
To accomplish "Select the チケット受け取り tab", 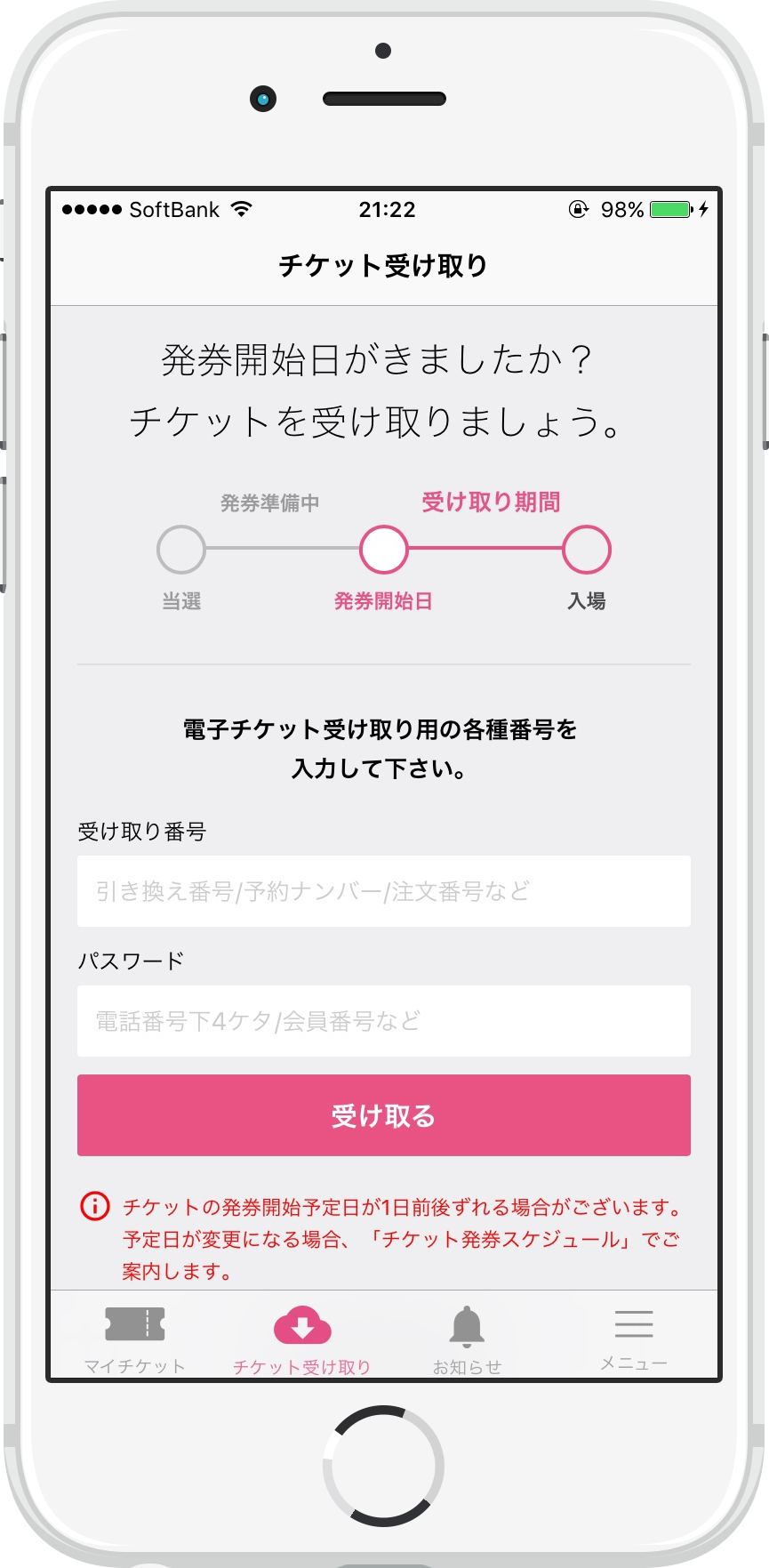I will [302, 1339].
